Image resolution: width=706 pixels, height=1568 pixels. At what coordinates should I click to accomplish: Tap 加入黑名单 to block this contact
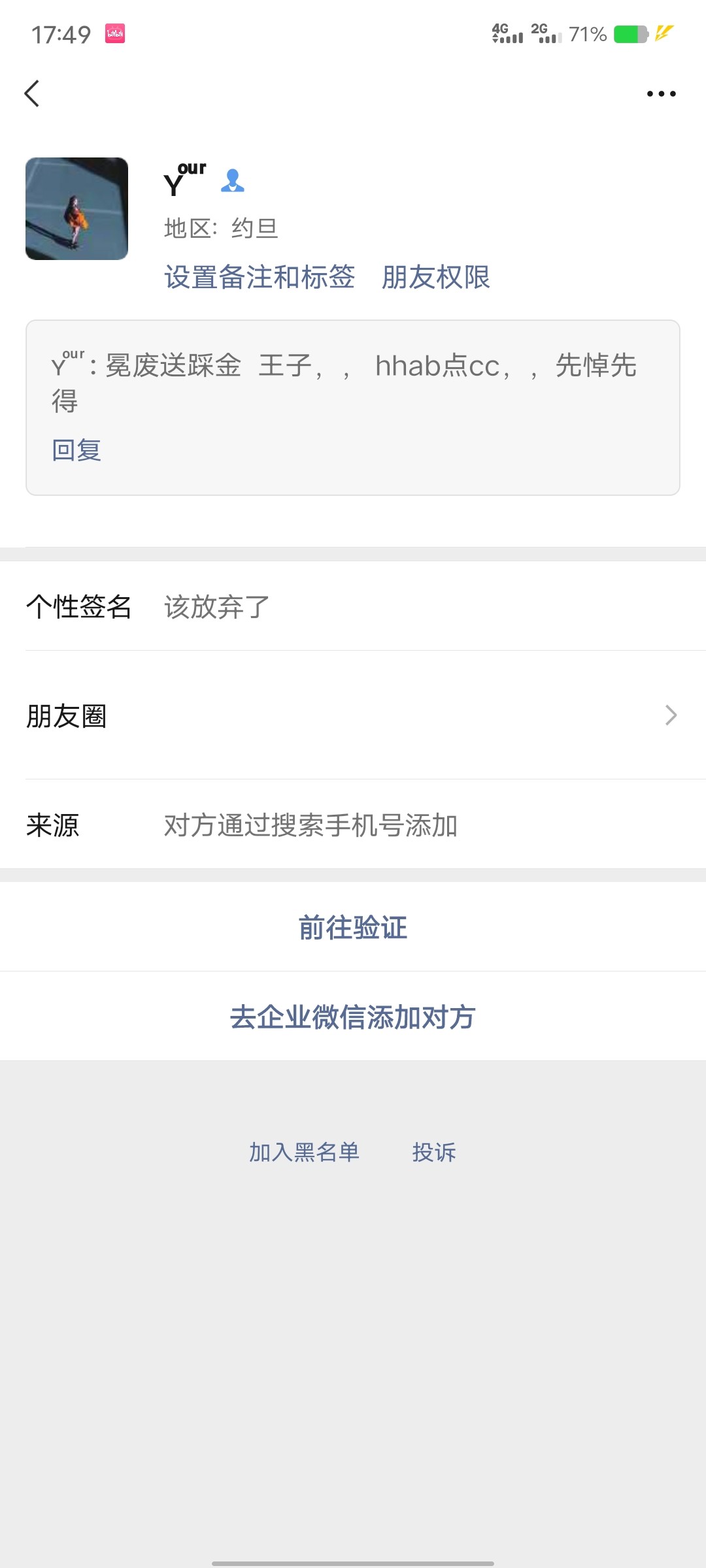(x=305, y=1152)
